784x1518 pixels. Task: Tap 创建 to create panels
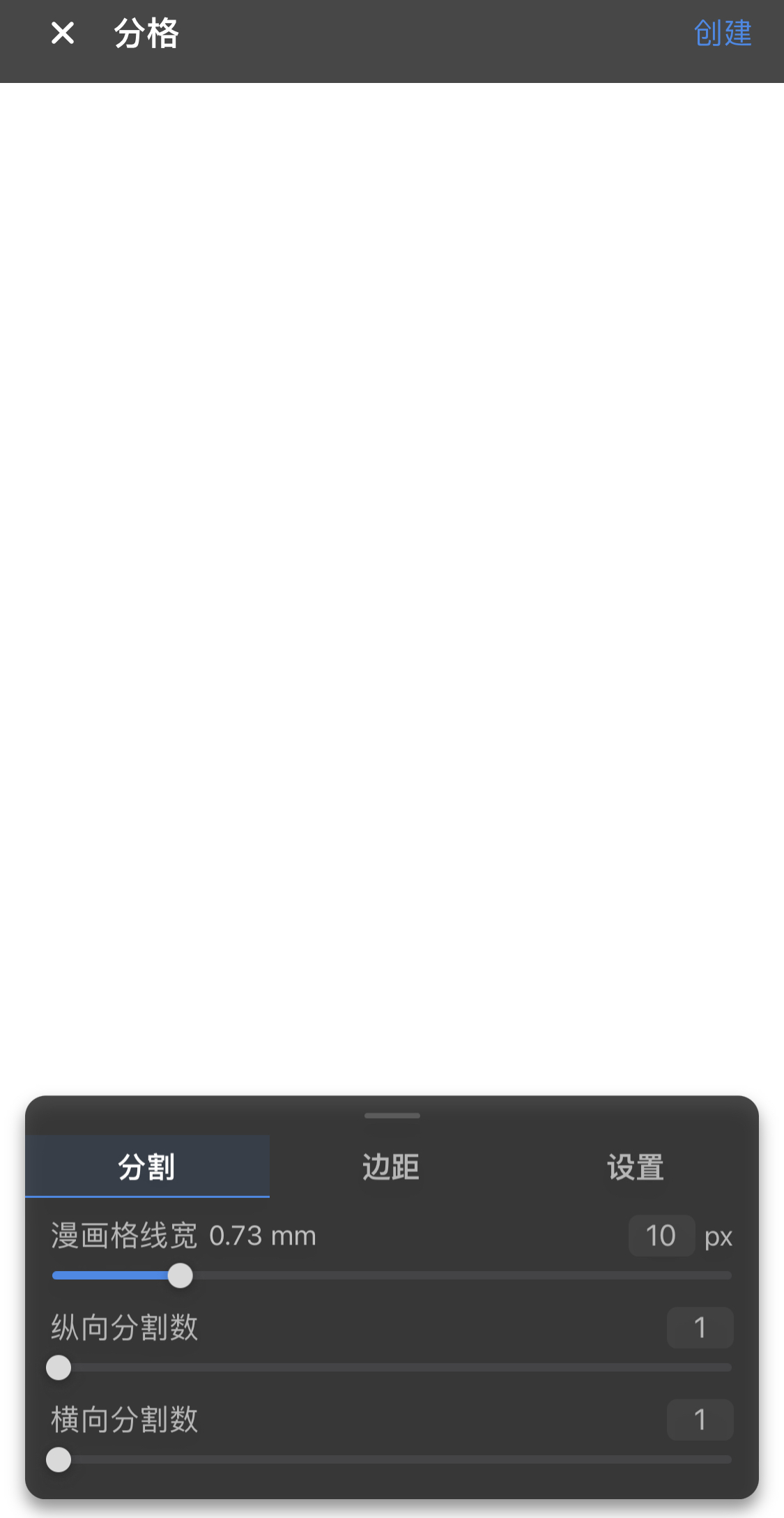[x=723, y=33]
